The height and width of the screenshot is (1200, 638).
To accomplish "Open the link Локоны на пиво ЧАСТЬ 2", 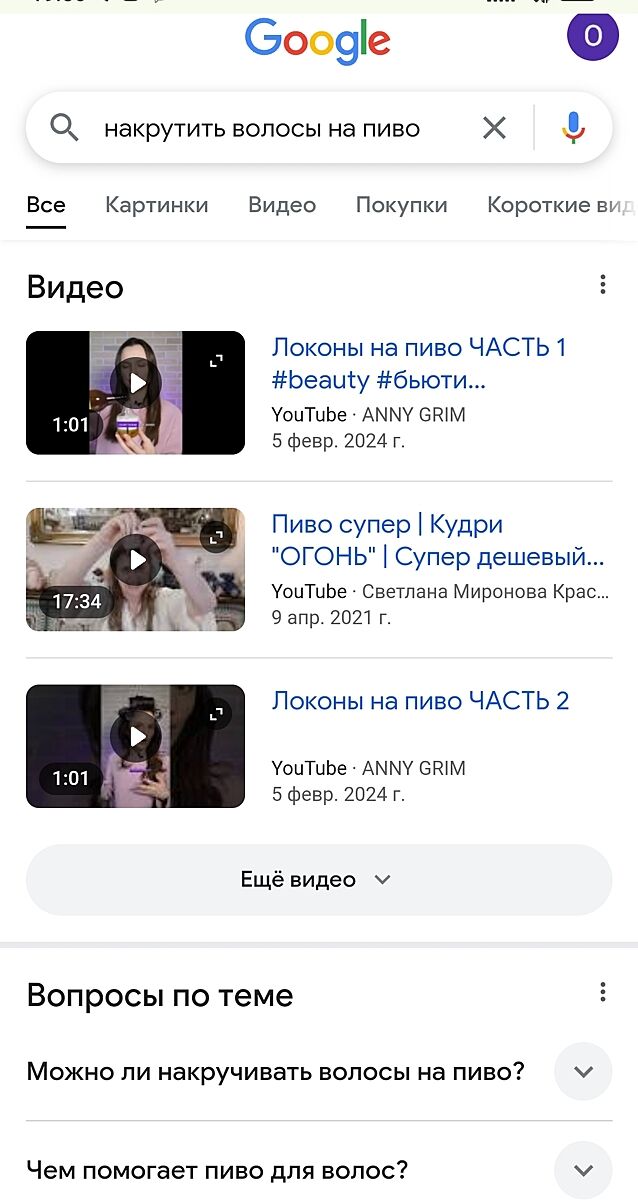I will (x=420, y=701).
